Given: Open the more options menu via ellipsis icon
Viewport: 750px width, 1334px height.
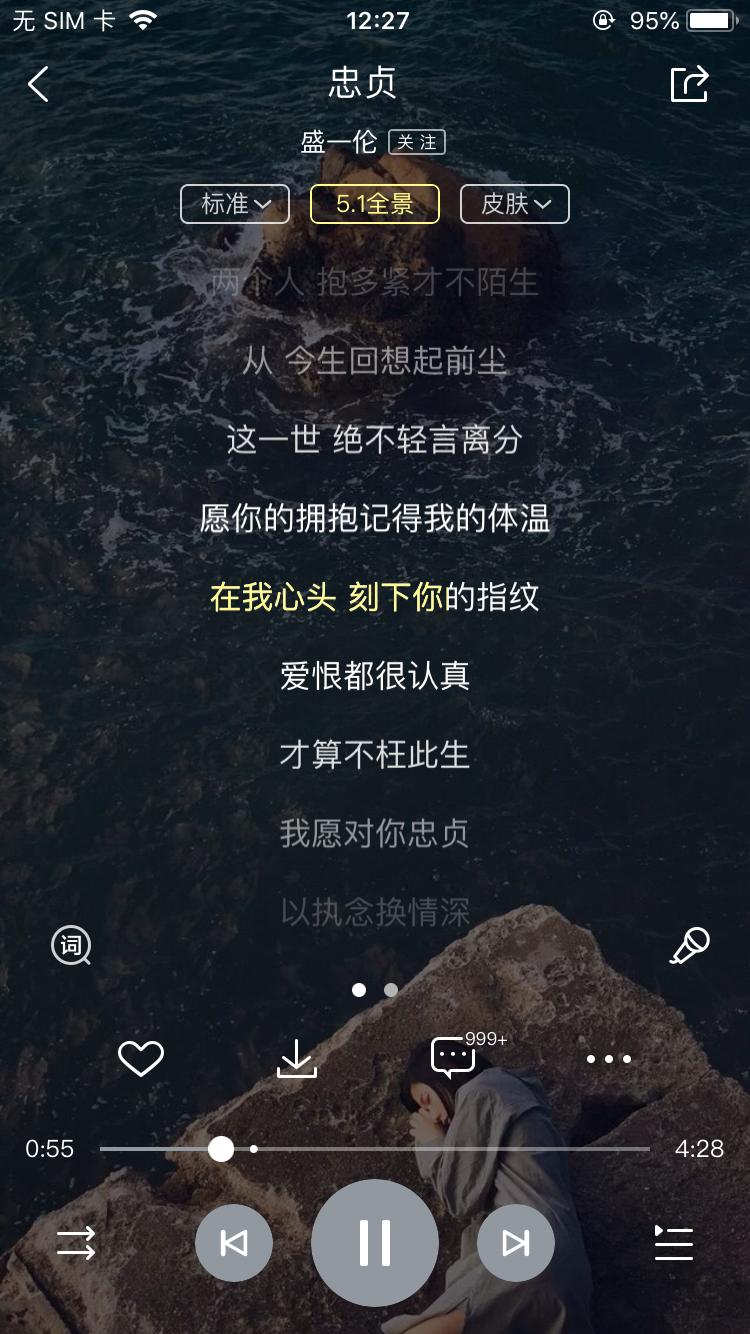Looking at the screenshot, I should (x=609, y=1057).
